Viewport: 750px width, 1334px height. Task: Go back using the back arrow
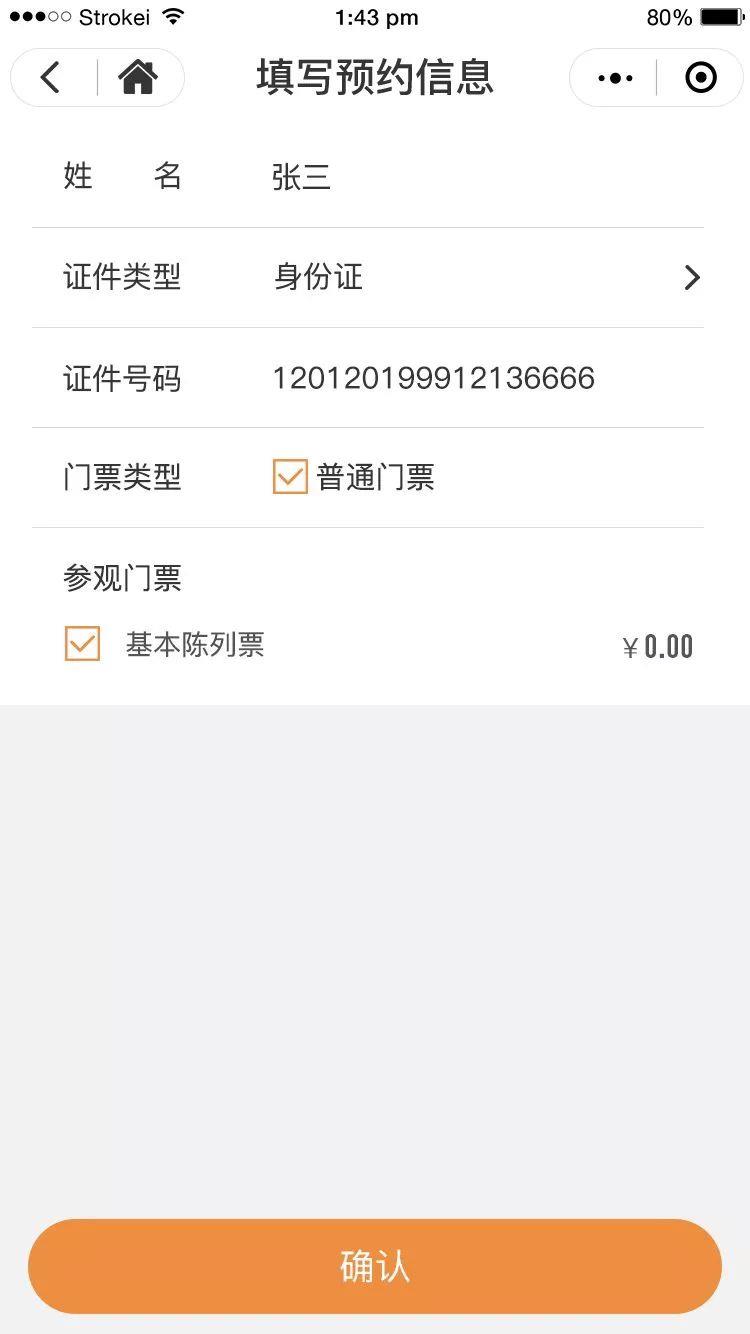pos(51,77)
